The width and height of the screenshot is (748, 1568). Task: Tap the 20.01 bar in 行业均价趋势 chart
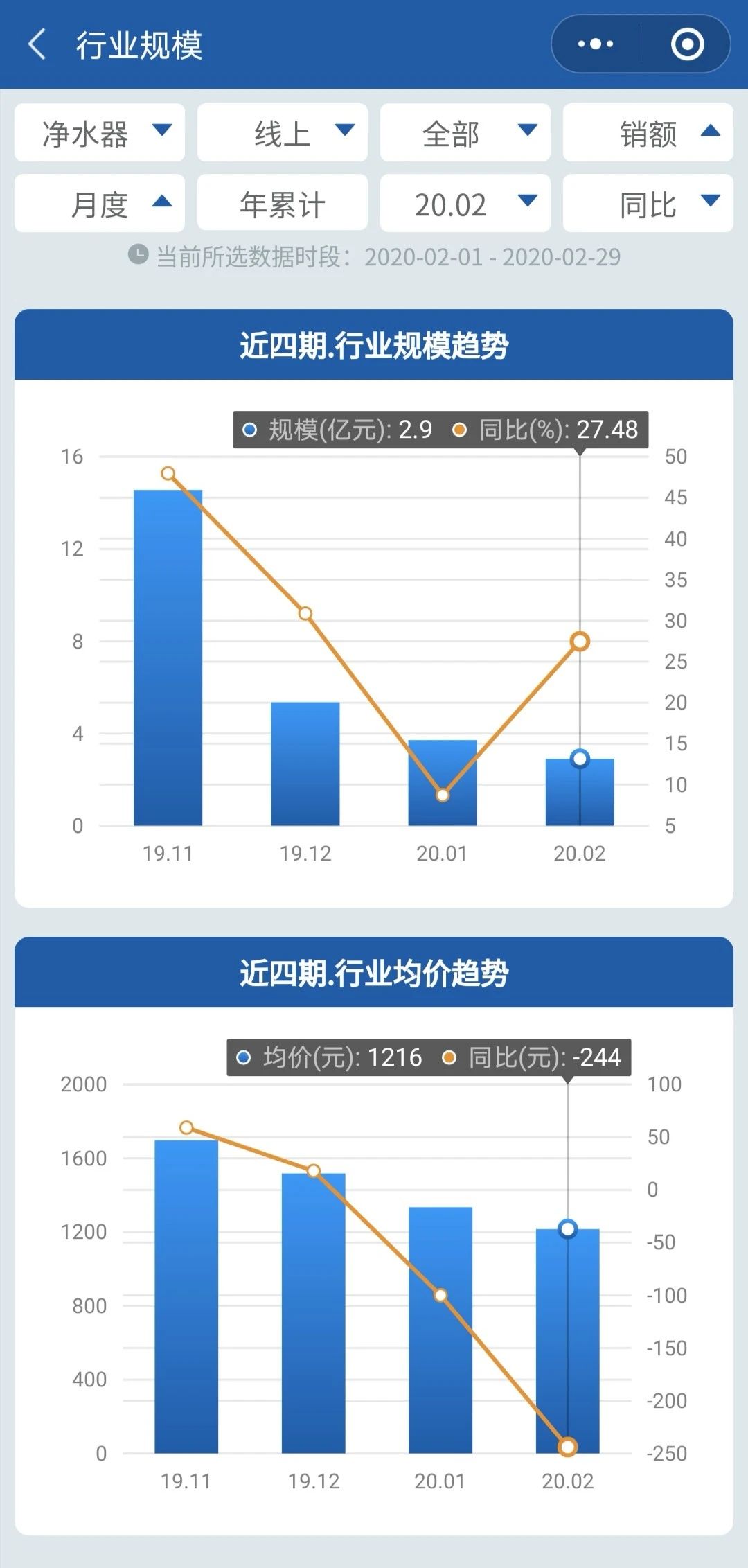pyautogui.click(x=440, y=1330)
